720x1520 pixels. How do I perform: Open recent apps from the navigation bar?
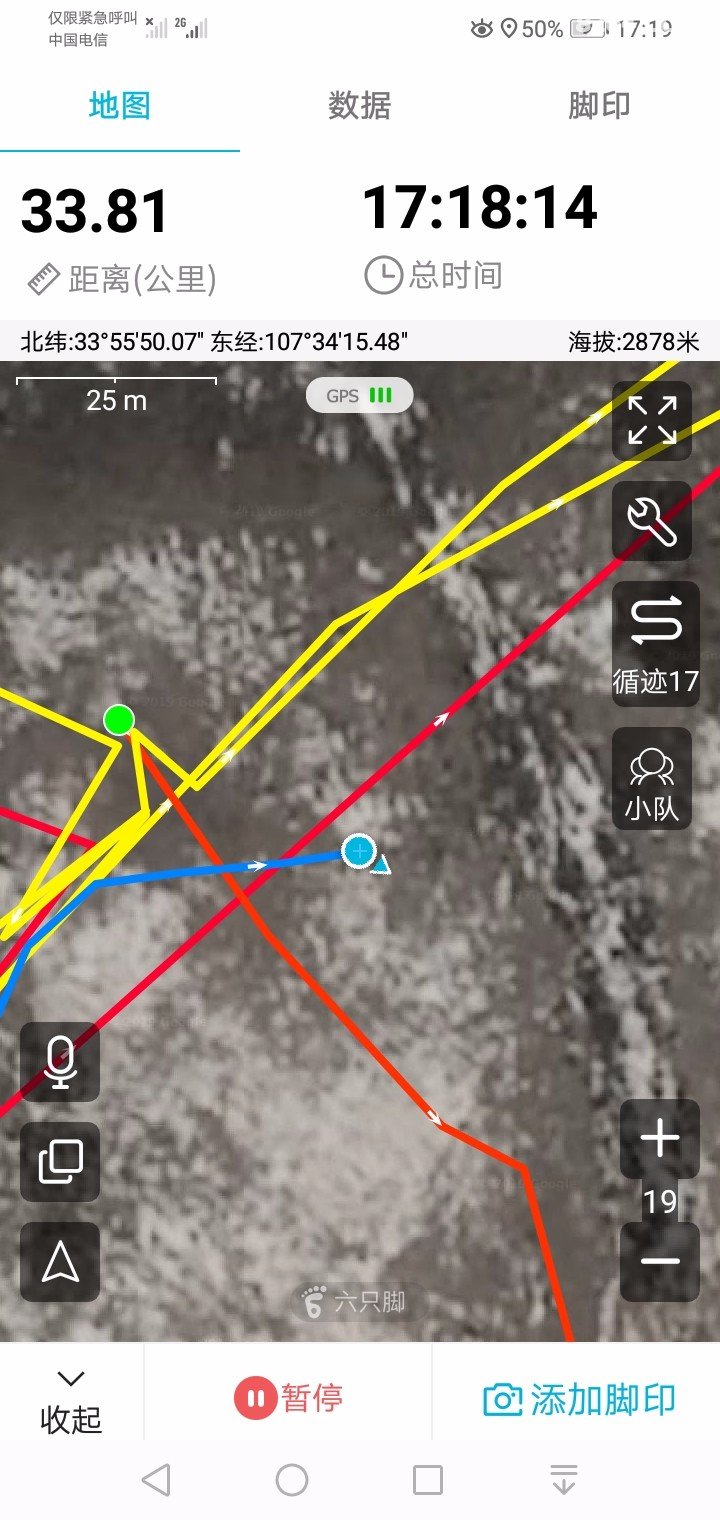428,1480
